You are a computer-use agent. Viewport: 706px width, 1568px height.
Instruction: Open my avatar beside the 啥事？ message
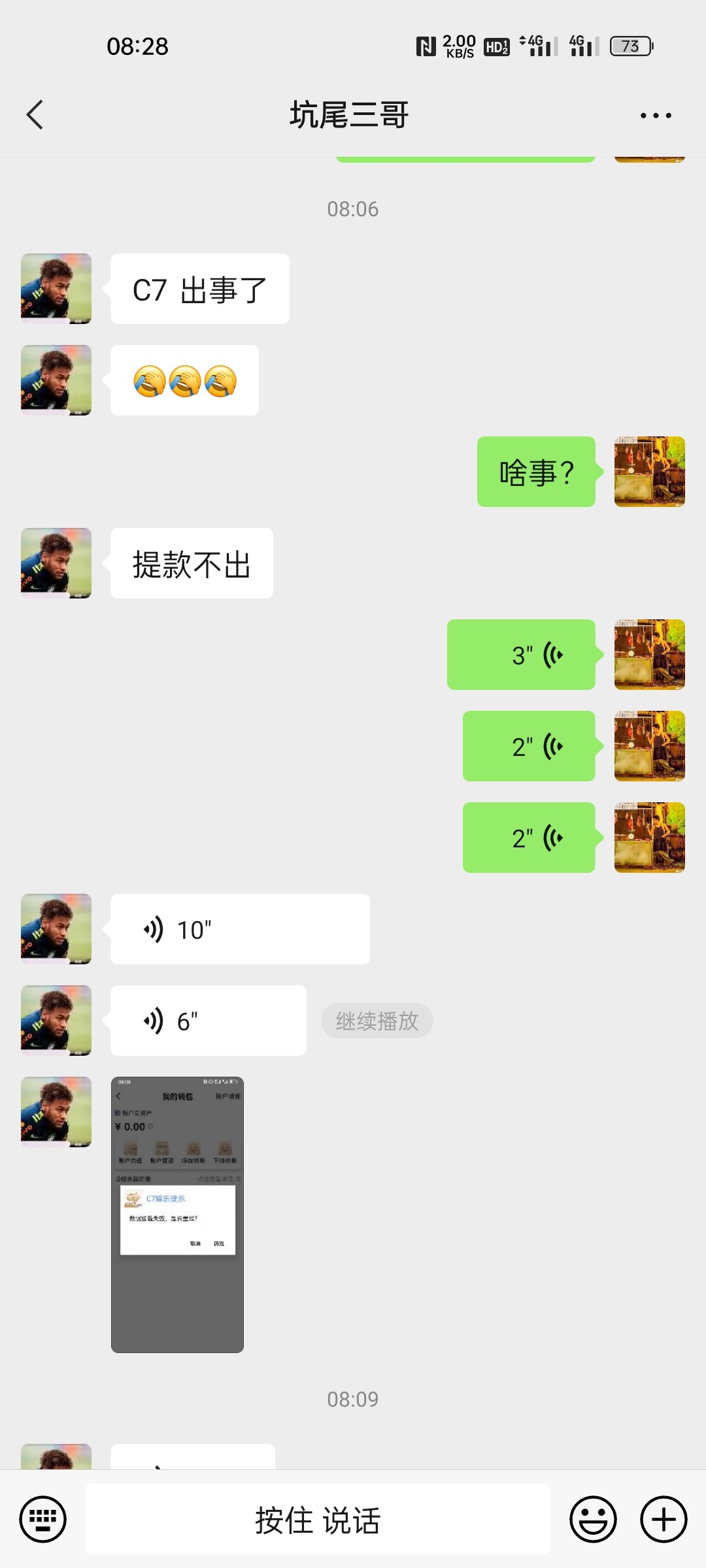[649, 472]
